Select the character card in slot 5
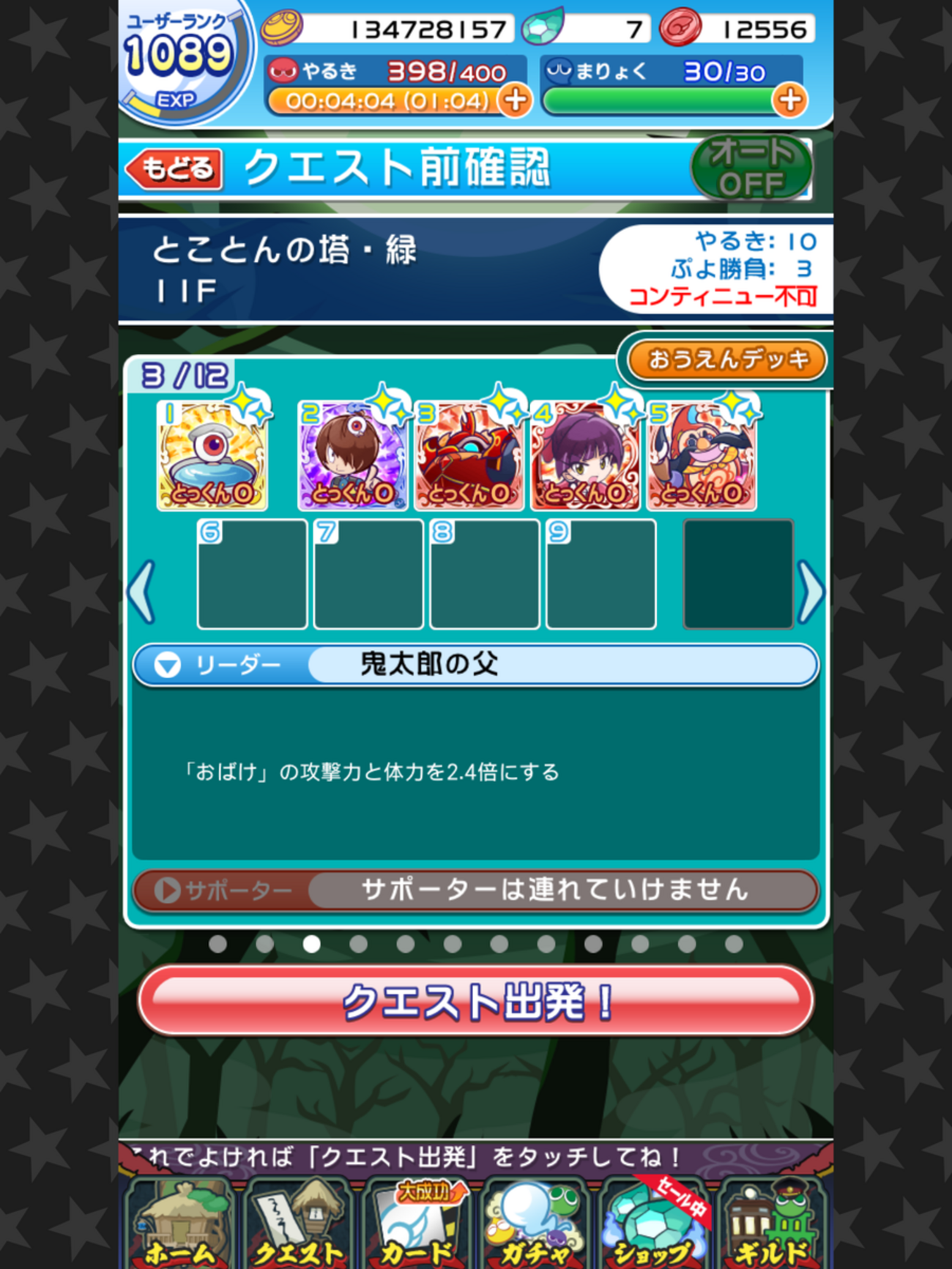The height and width of the screenshot is (1269, 952). (702, 455)
